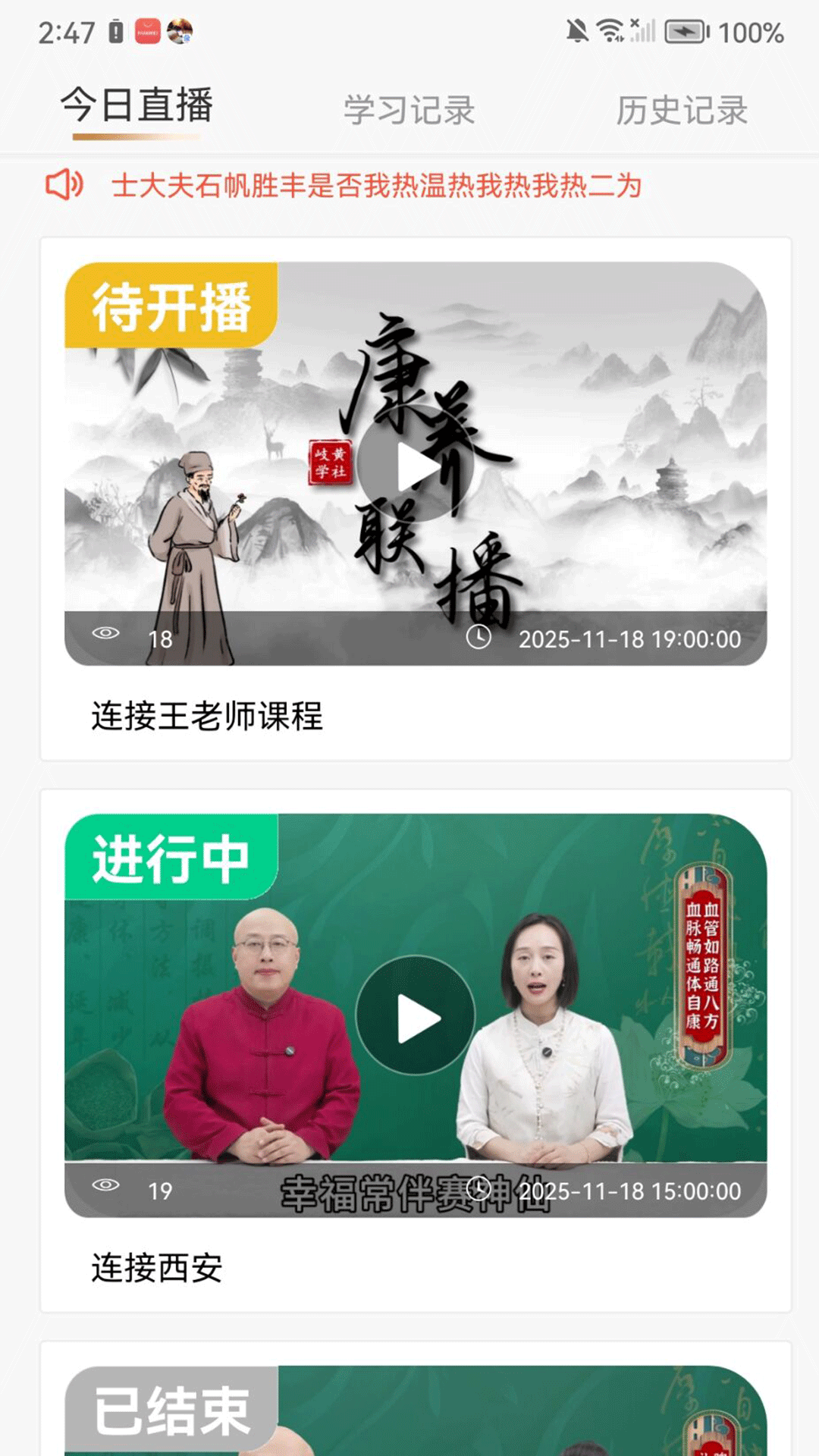The width and height of the screenshot is (819, 1456).
Task: Open the scrolling announcement with speaker icon
Action: (x=376, y=186)
